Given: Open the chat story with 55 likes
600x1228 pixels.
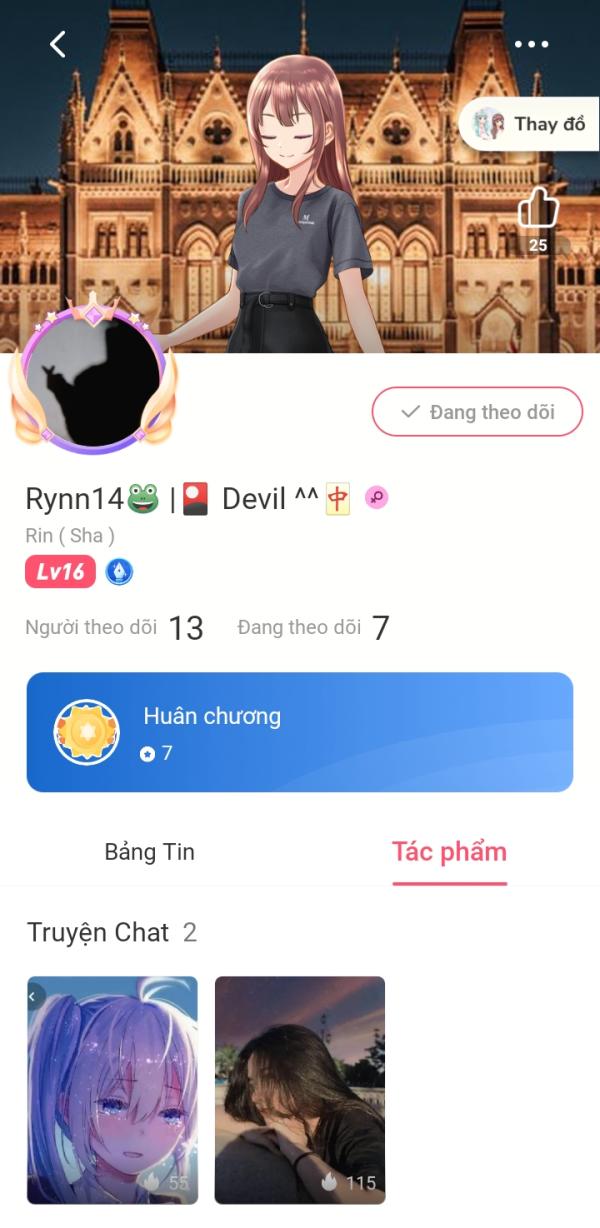Looking at the screenshot, I should (x=112, y=1090).
